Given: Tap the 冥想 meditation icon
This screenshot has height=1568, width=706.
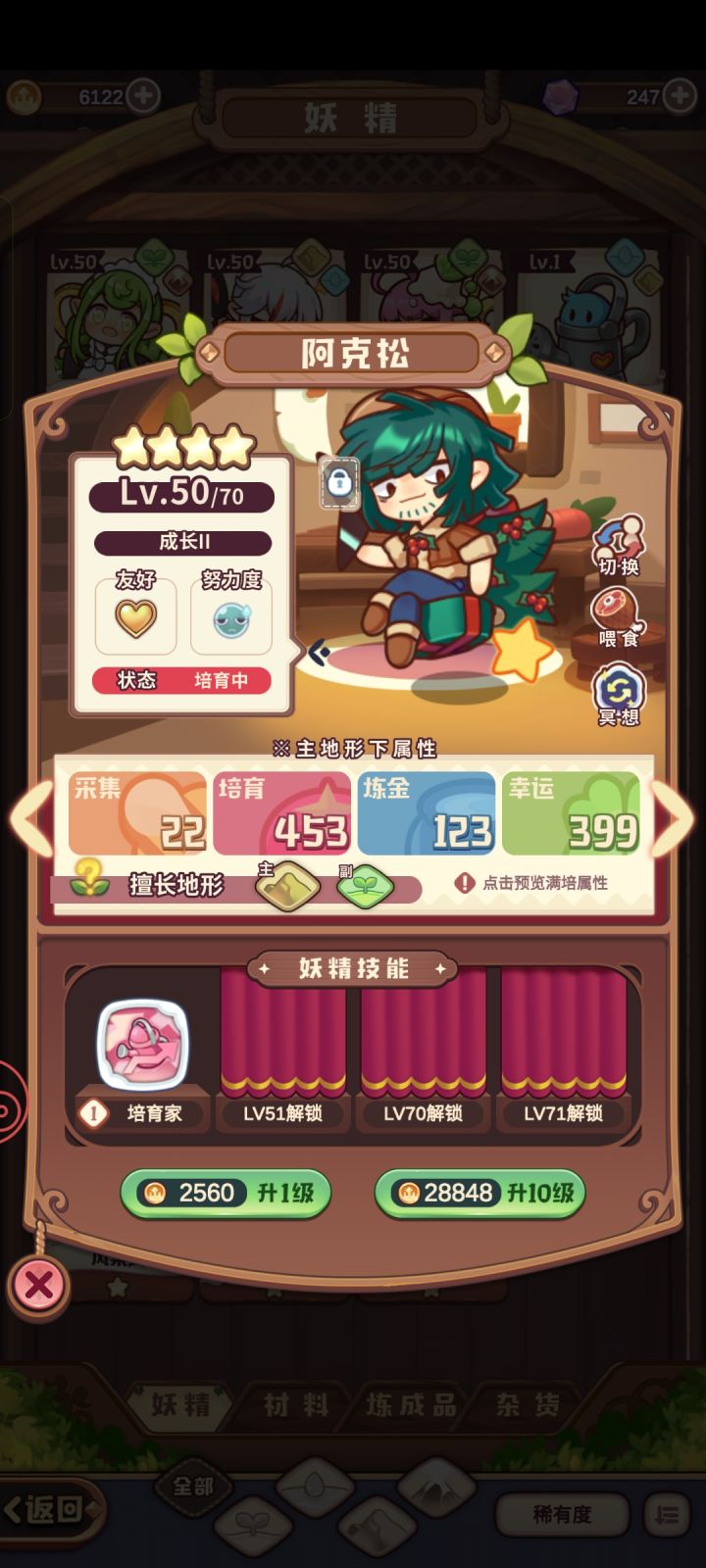Looking at the screenshot, I should pyautogui.click(x=617, y=686).
